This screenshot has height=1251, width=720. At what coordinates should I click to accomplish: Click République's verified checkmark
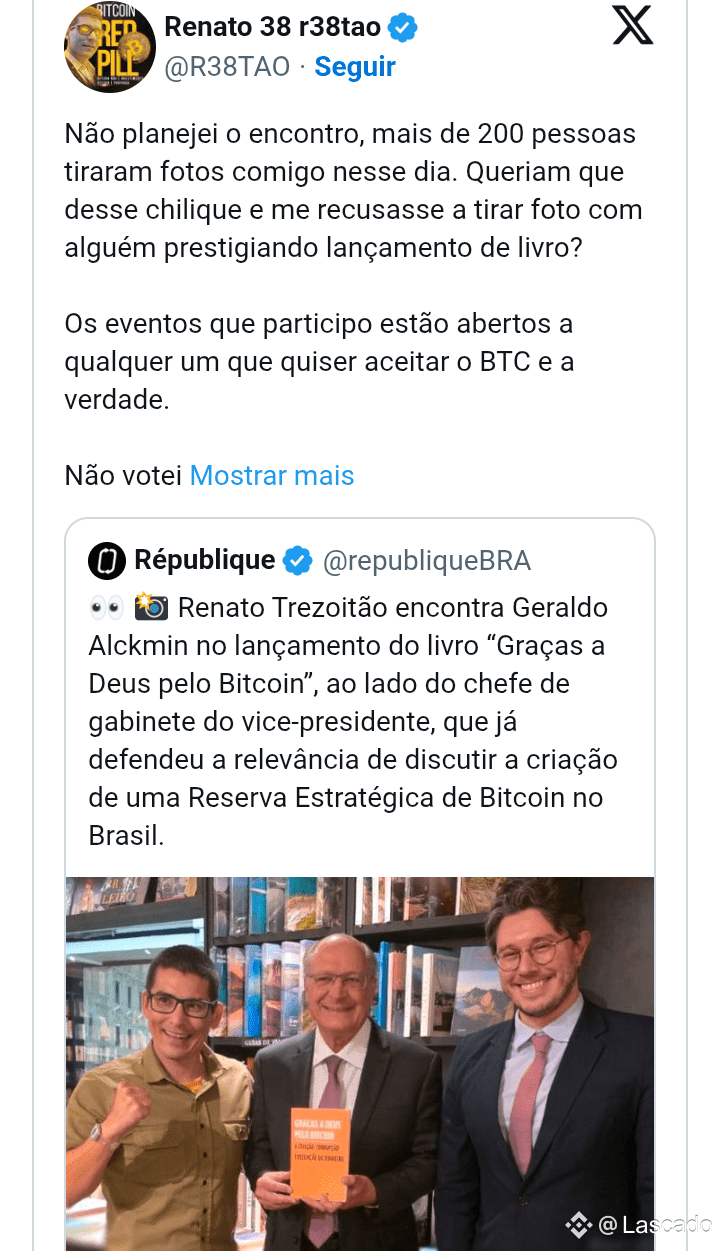[297, 561]
